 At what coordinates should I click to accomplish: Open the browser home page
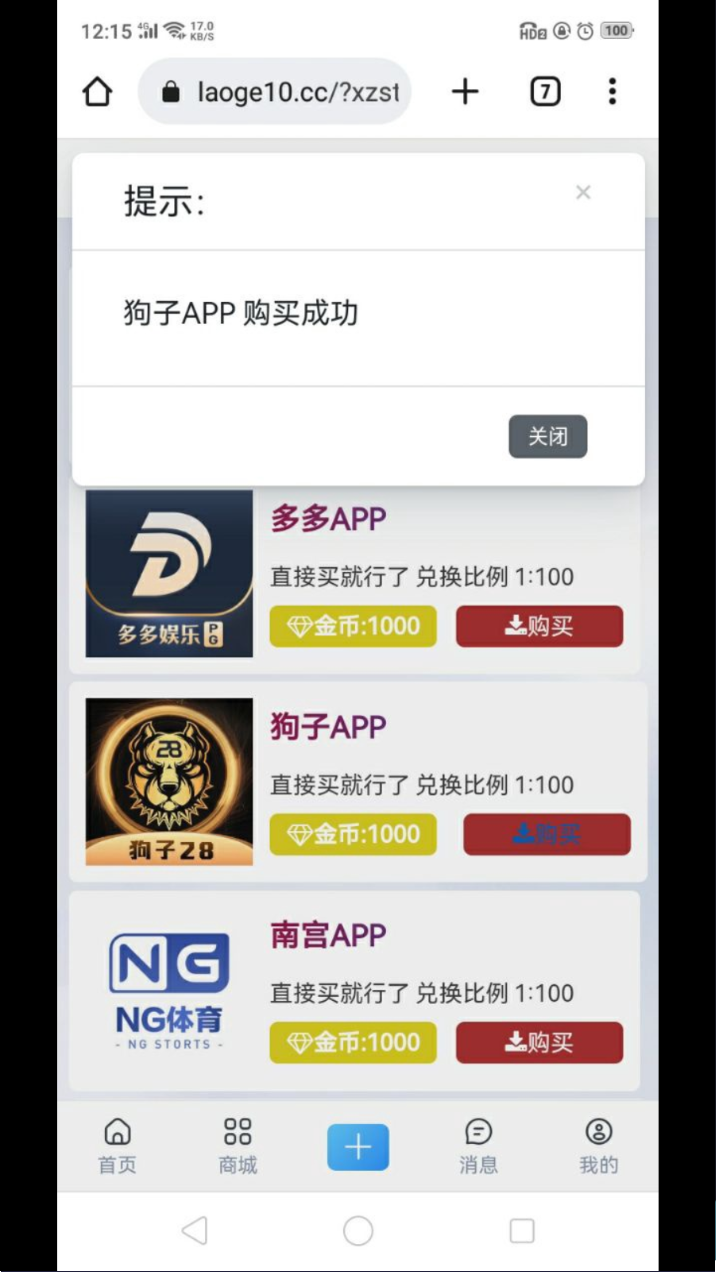tap(97, 92)
